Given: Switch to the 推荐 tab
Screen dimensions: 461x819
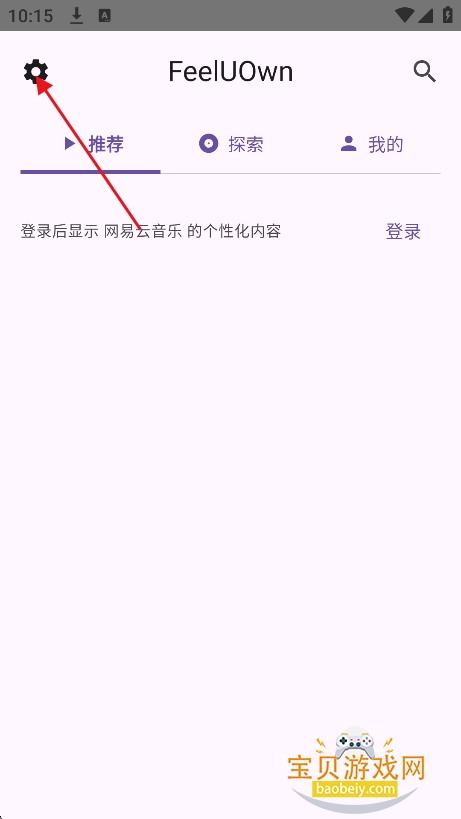Looking at the screenshot, I should (x=90, y=144).
